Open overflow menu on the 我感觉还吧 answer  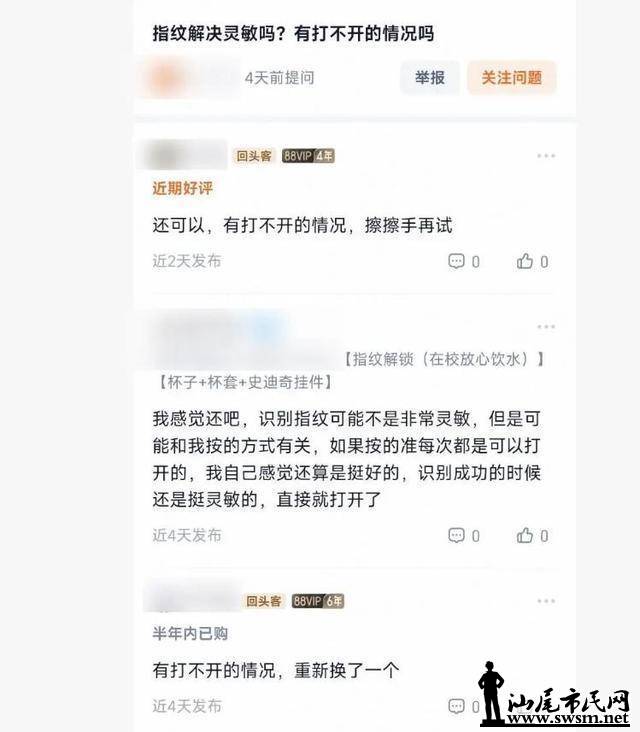click(545, 327)
